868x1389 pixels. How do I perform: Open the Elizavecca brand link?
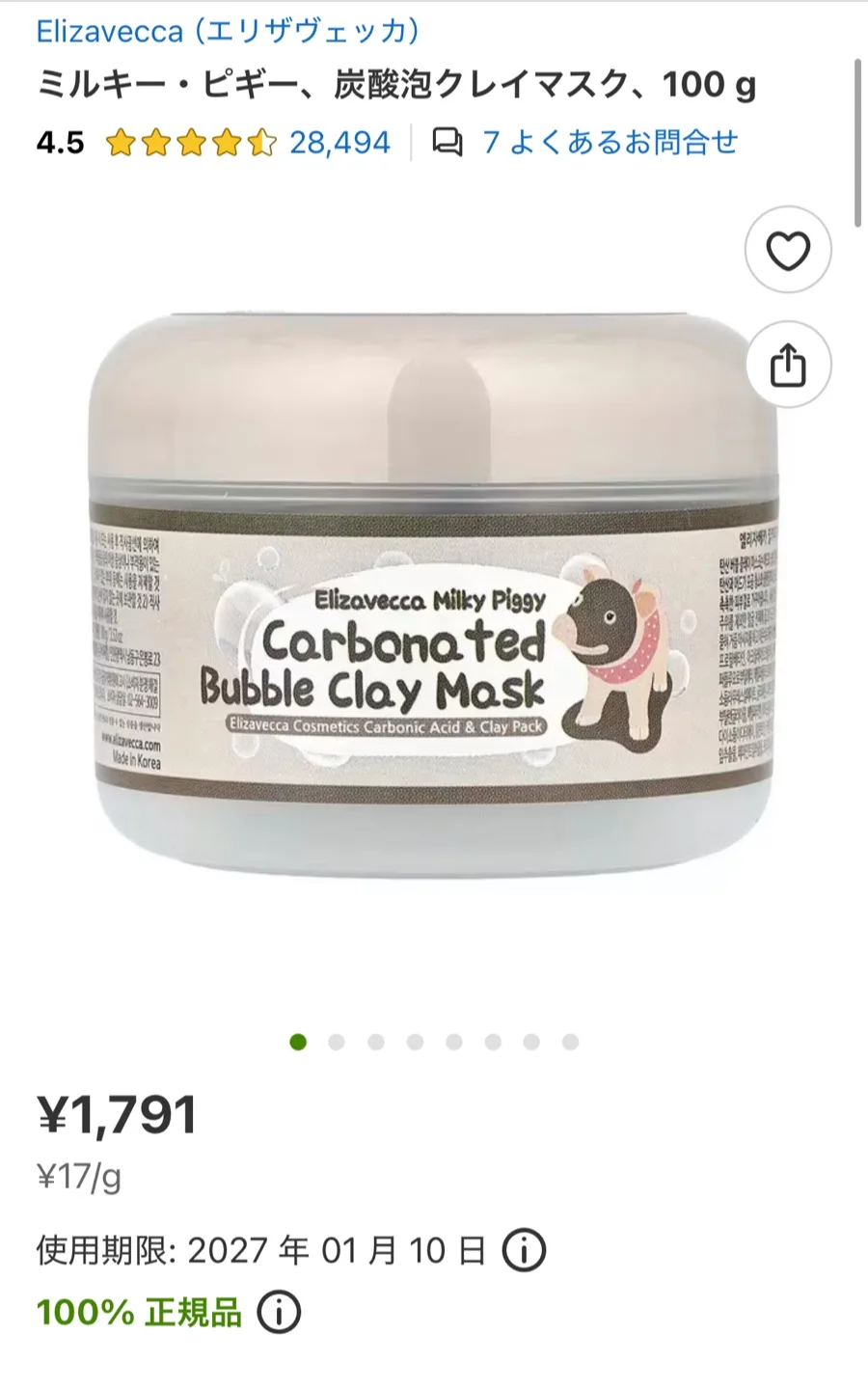[x=228, y=32]
